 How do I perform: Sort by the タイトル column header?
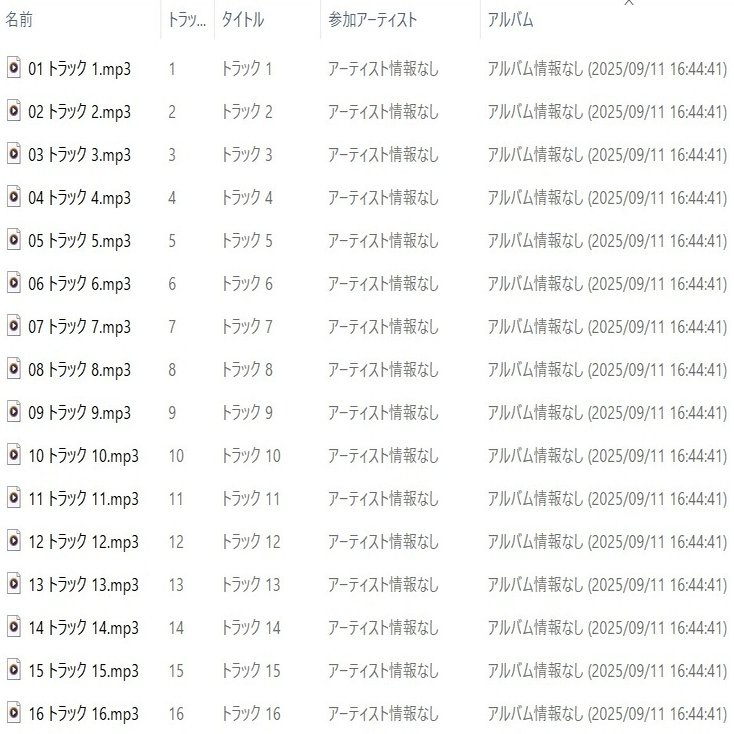pyautogui.click(x=243, y=20)
